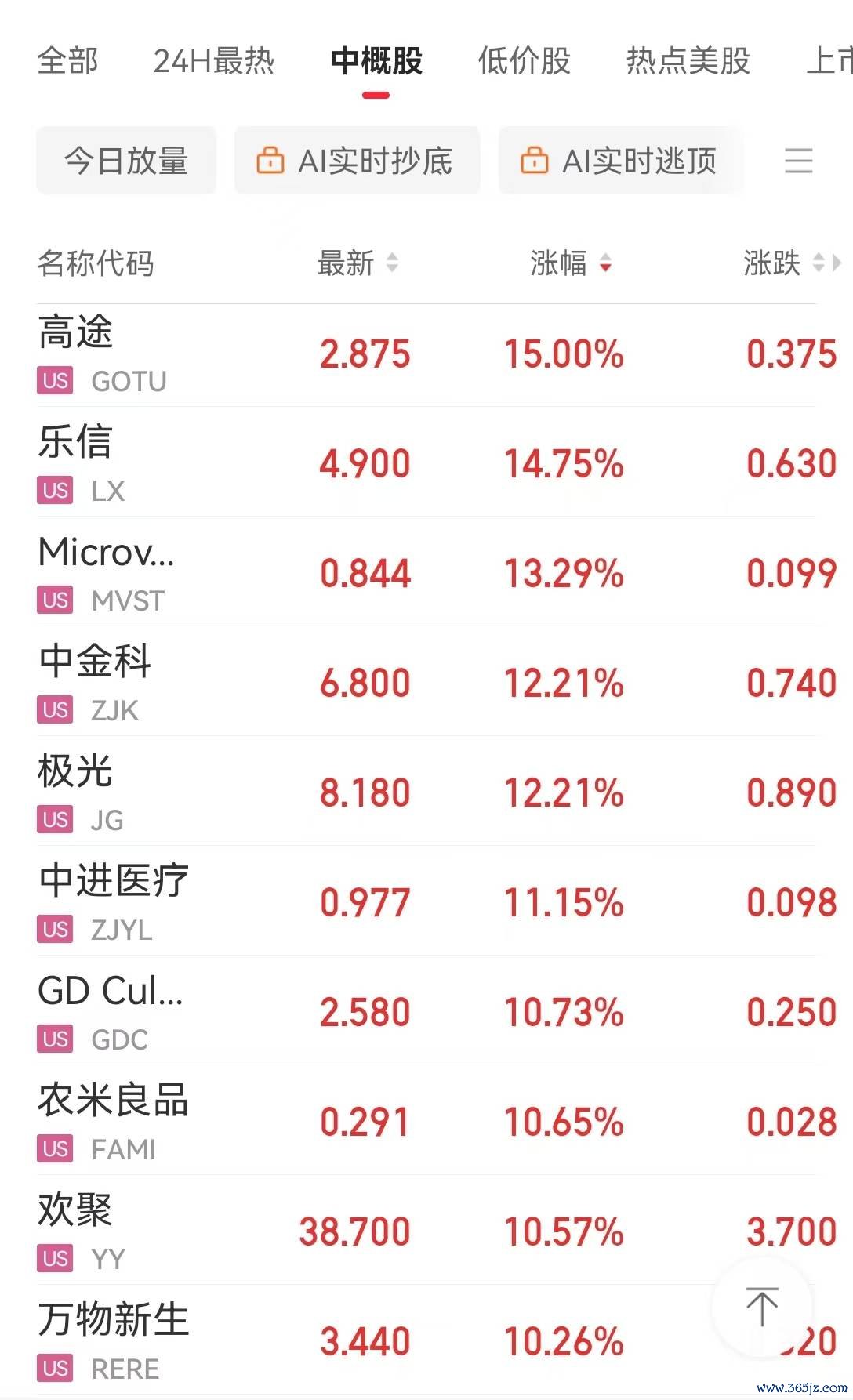Screen dimensions: 853x1400
Task: Switch to the 全部 tab
Action: pyautogui.click(x=67, y=60)
